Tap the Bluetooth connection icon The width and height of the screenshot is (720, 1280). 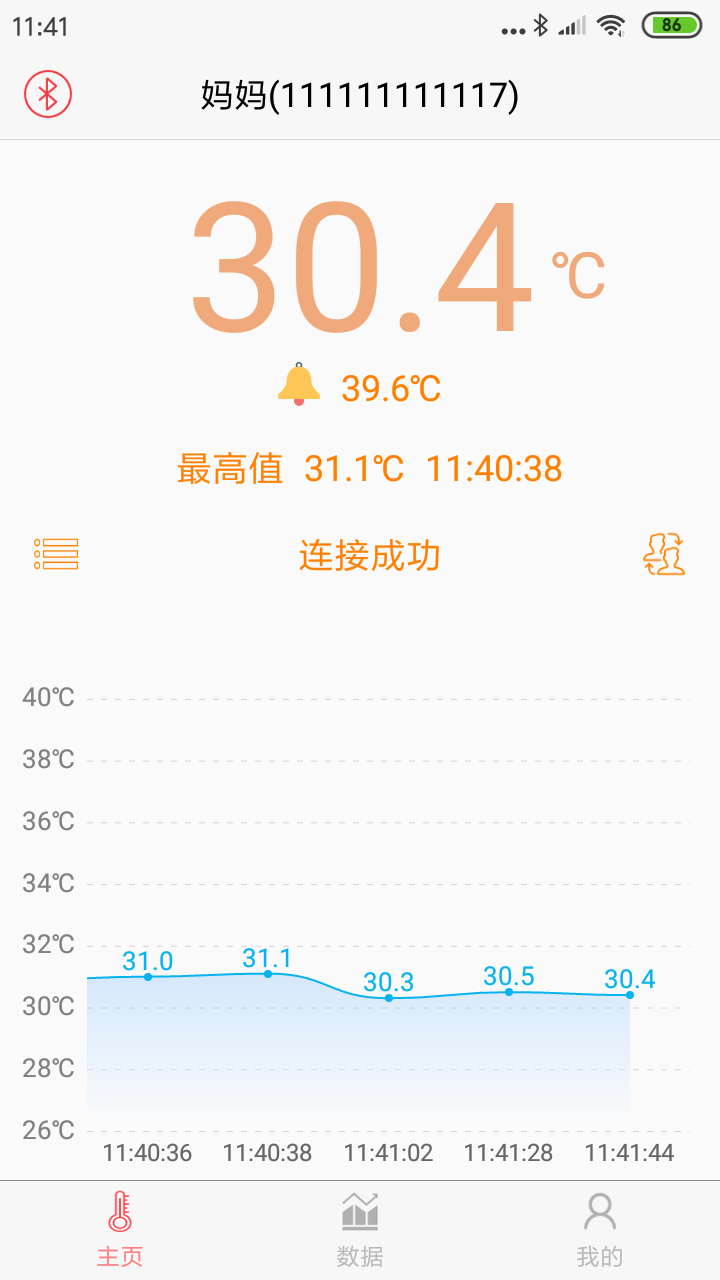(x=48, y=94)
